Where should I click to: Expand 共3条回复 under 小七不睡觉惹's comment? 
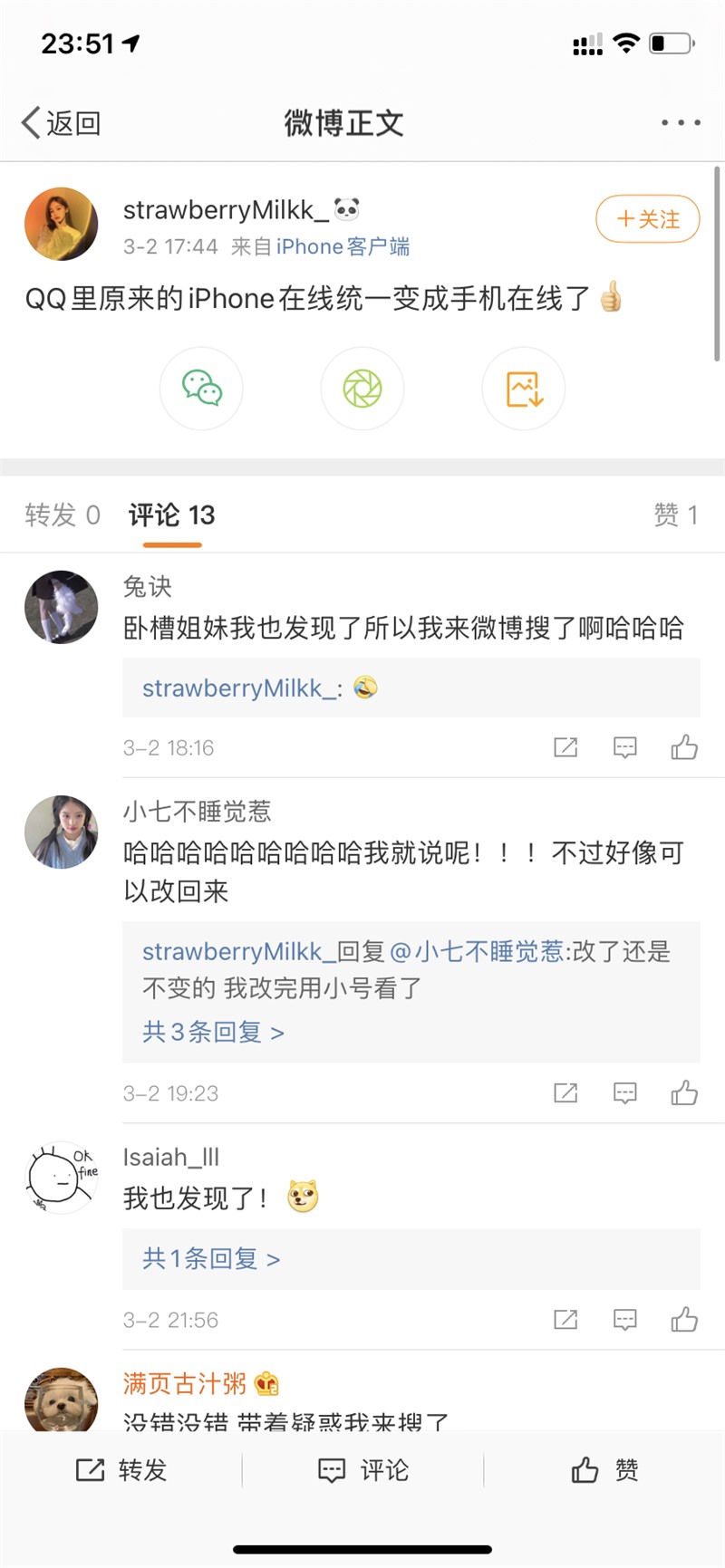pos(213,1032)
